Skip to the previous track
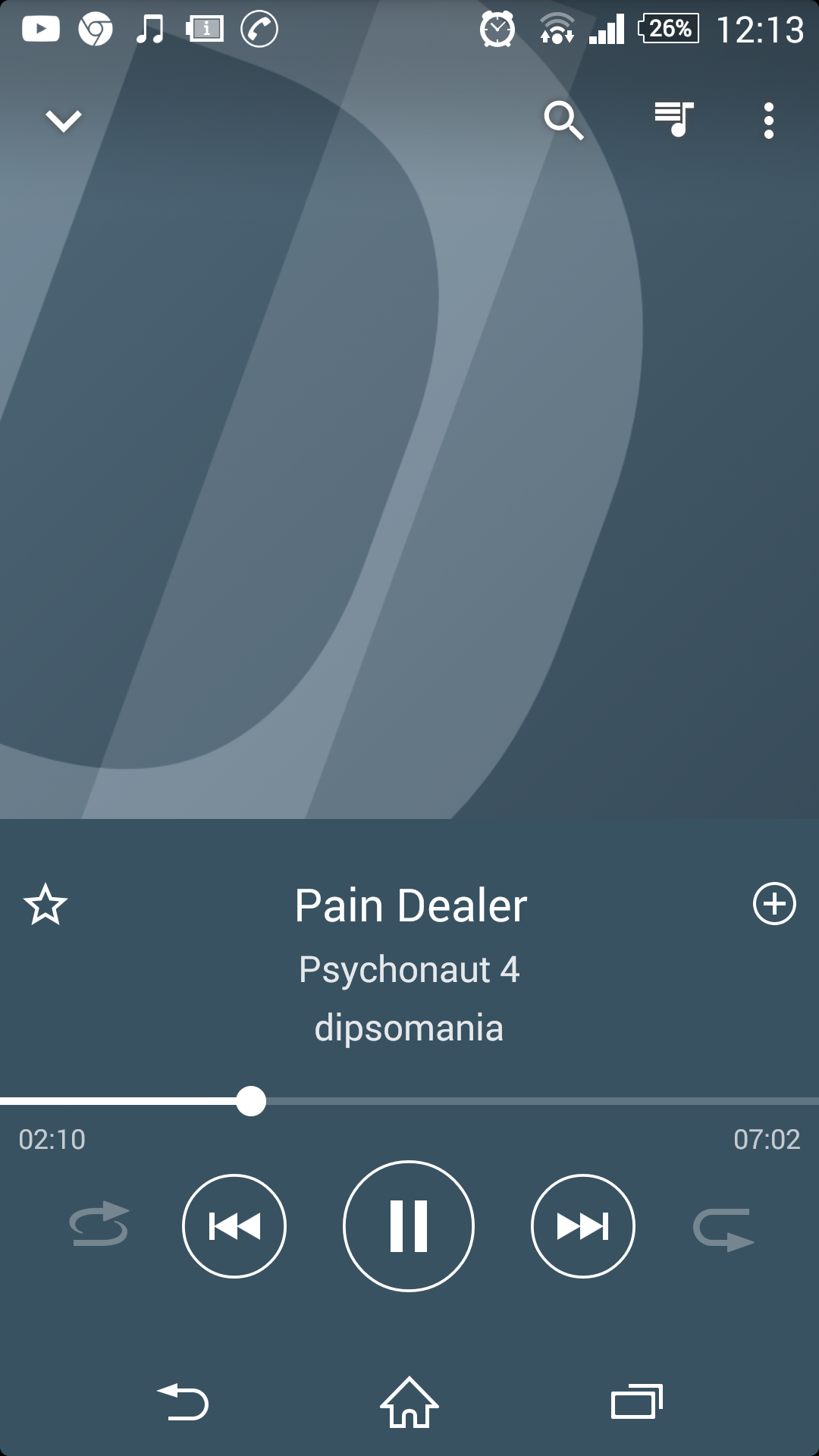The width and height of the screenshot is (819, 1456). pos(234,1226)
